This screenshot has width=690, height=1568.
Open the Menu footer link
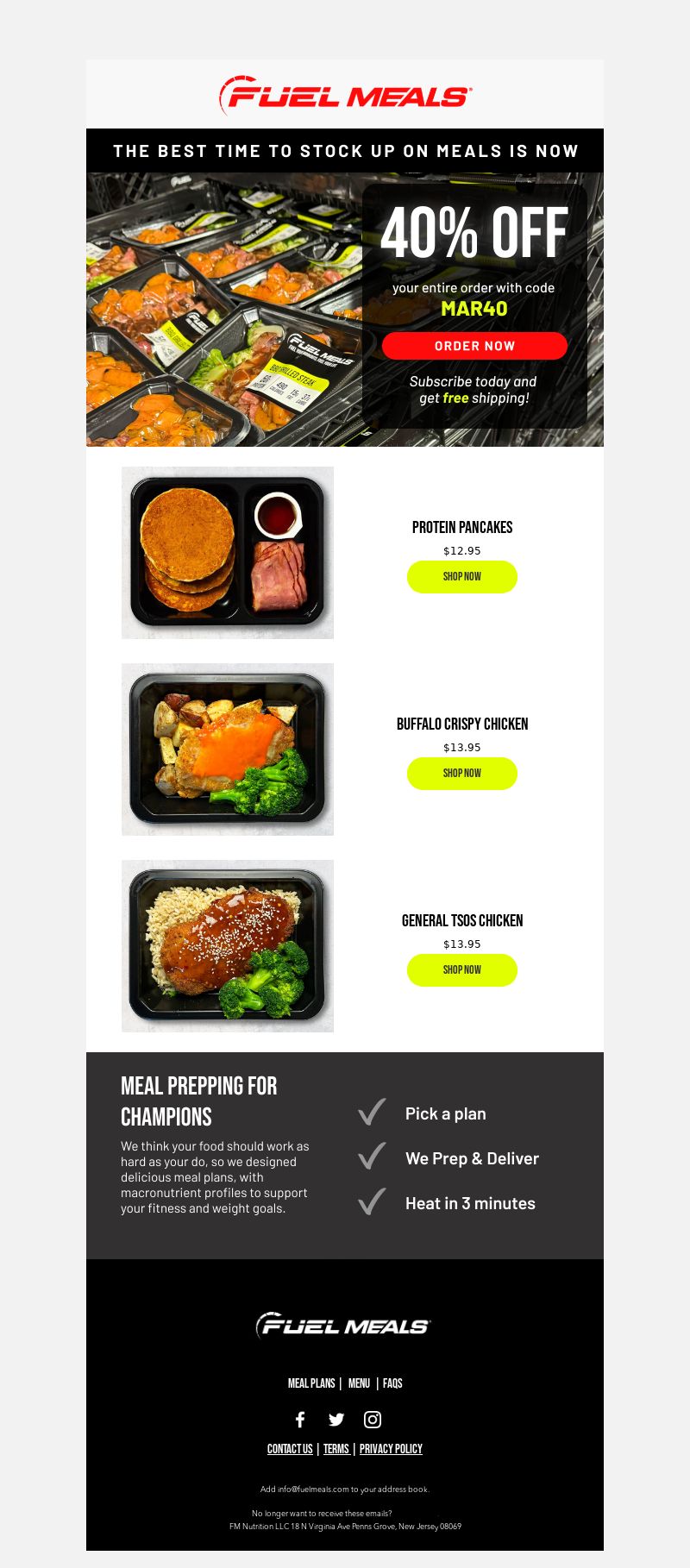click(x=359, y=1383)
